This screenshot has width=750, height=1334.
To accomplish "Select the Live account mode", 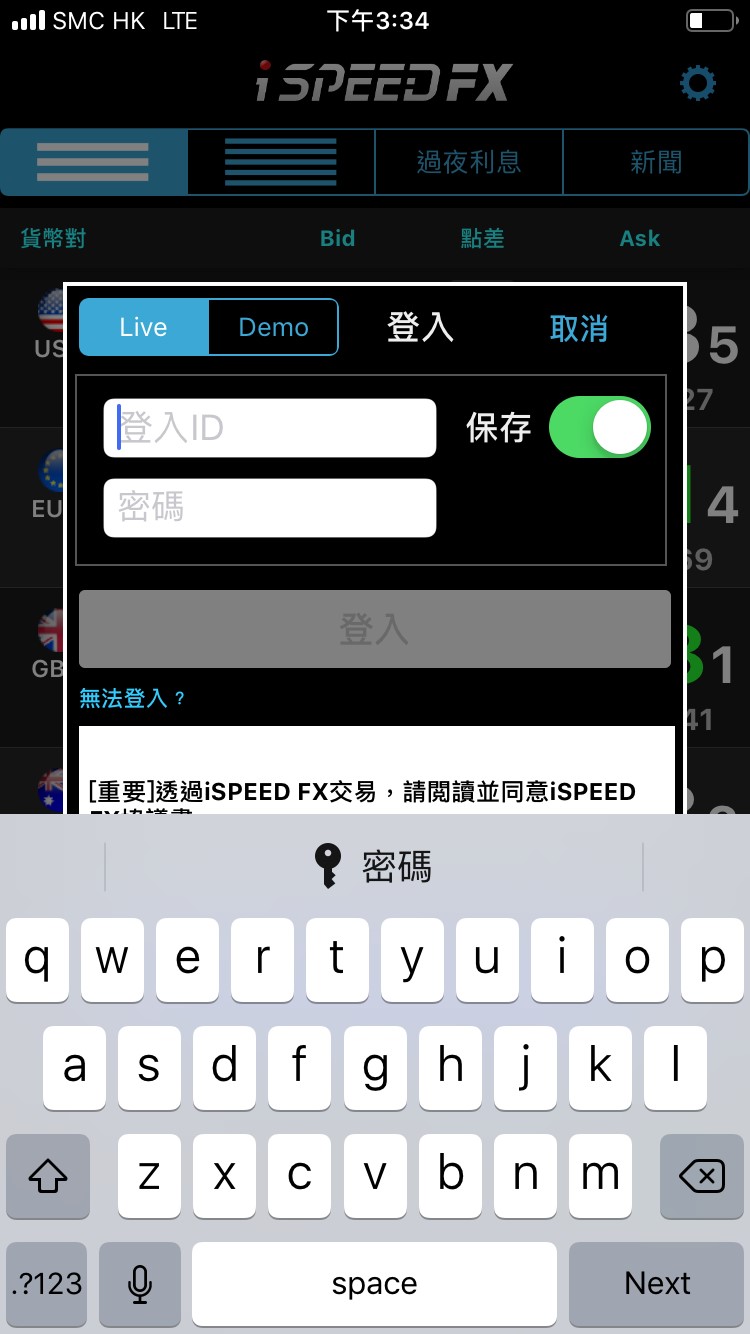I will (144, 327).
